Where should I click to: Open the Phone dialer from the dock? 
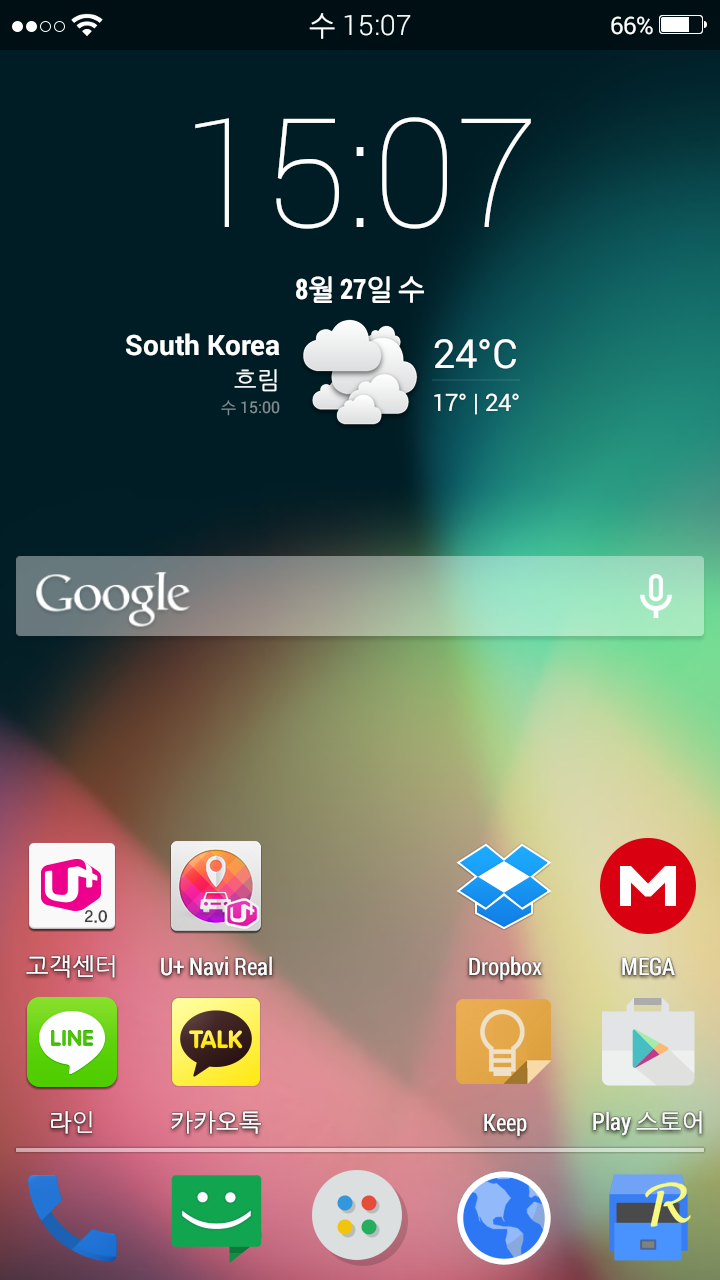pyautogui.click(x=71, y=1218)
